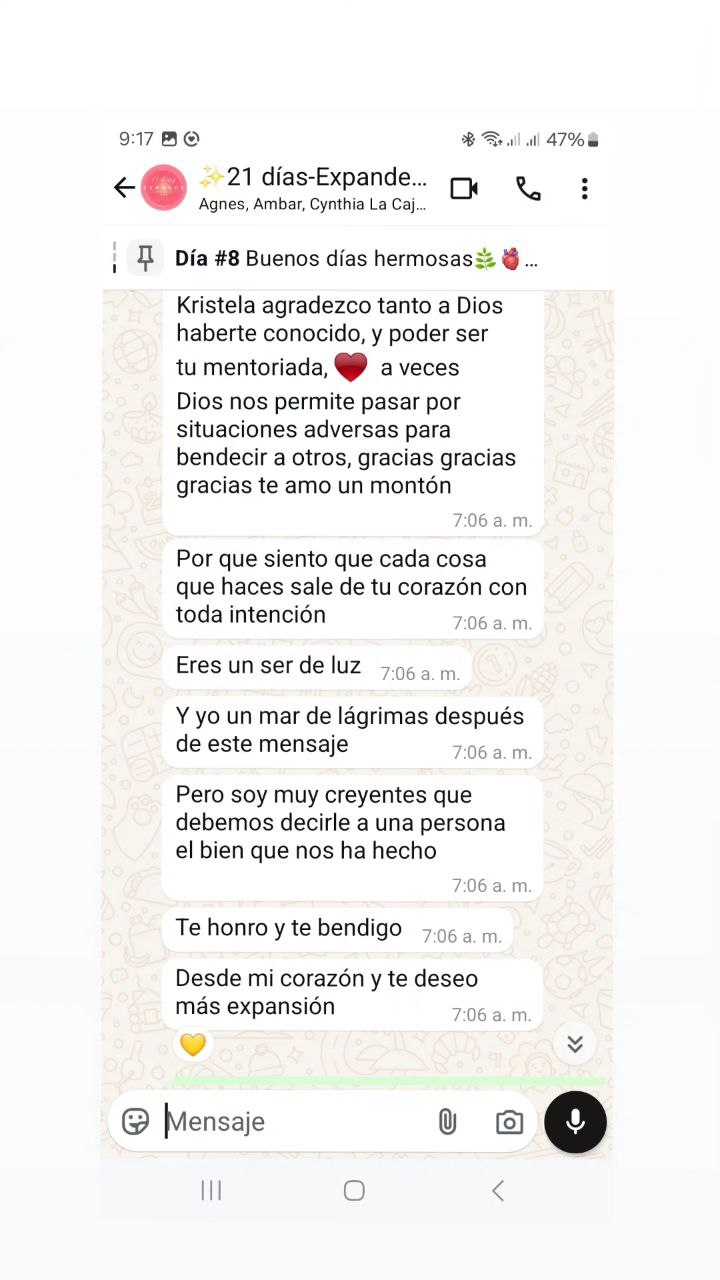
Task: Open the pinned Día #8 message
Action: click(x=355, y=259)
